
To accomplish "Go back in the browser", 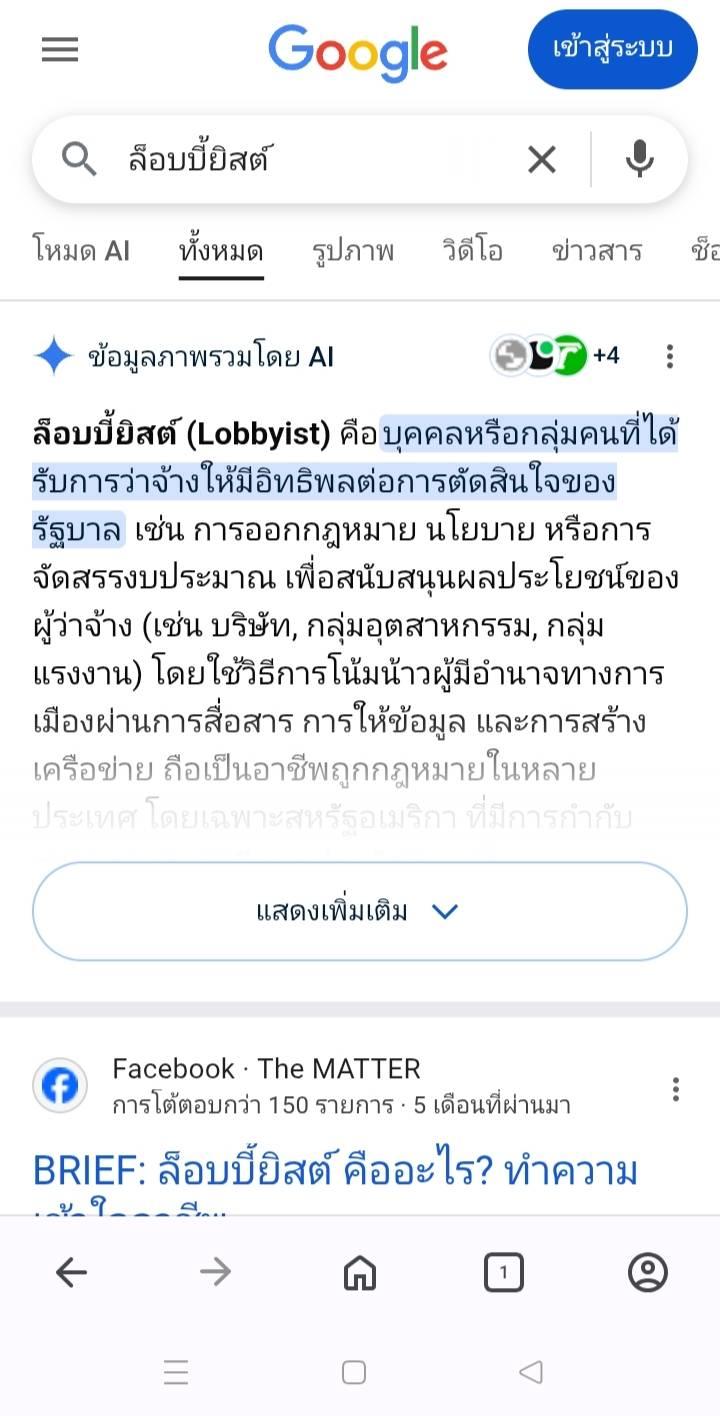I will (72, 1272).
